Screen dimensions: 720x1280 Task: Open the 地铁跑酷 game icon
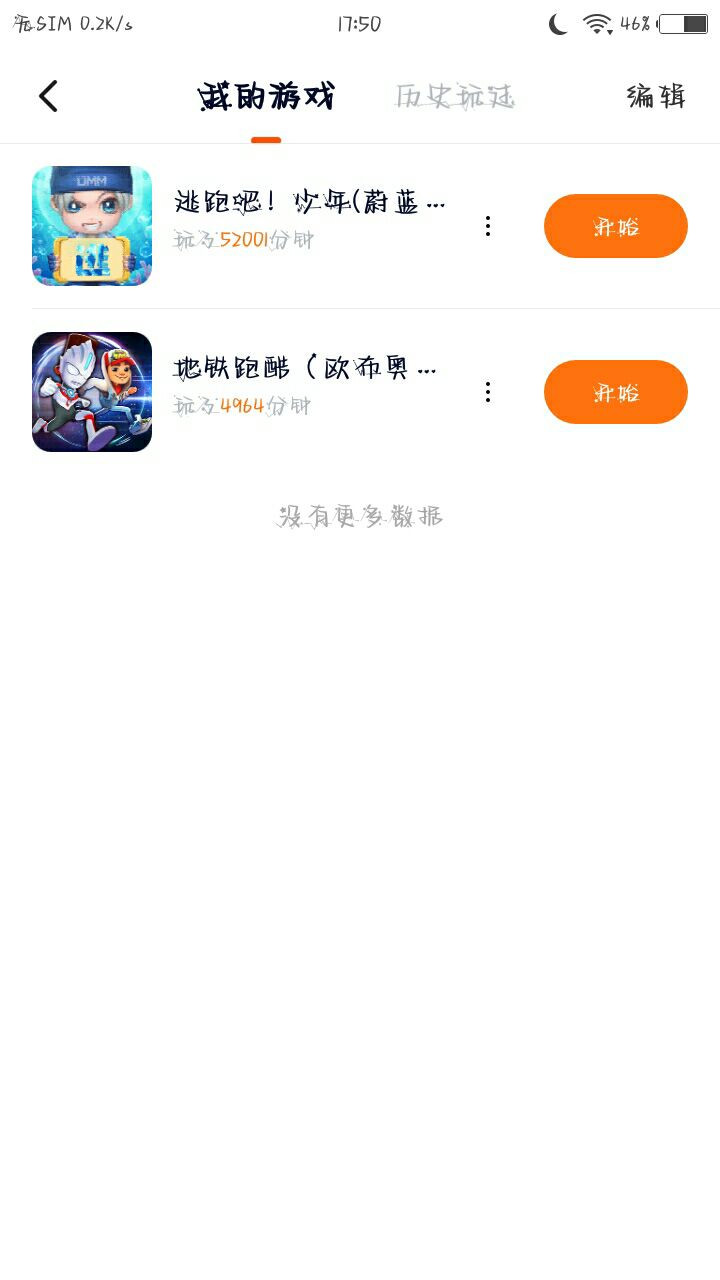point(92,392)
